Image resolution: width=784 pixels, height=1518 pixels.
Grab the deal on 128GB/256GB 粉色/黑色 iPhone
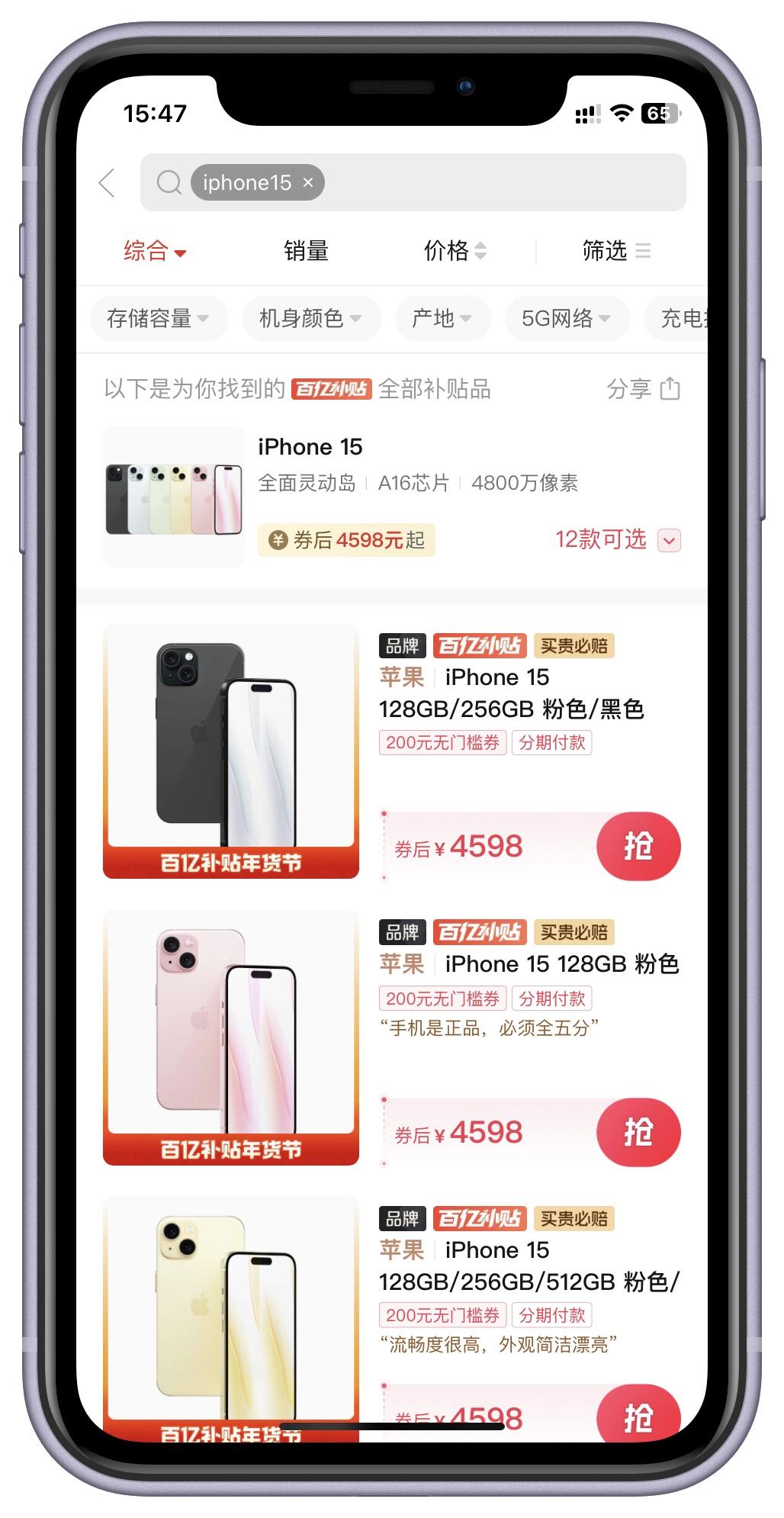pyautogui.click(x=638, y=847)
